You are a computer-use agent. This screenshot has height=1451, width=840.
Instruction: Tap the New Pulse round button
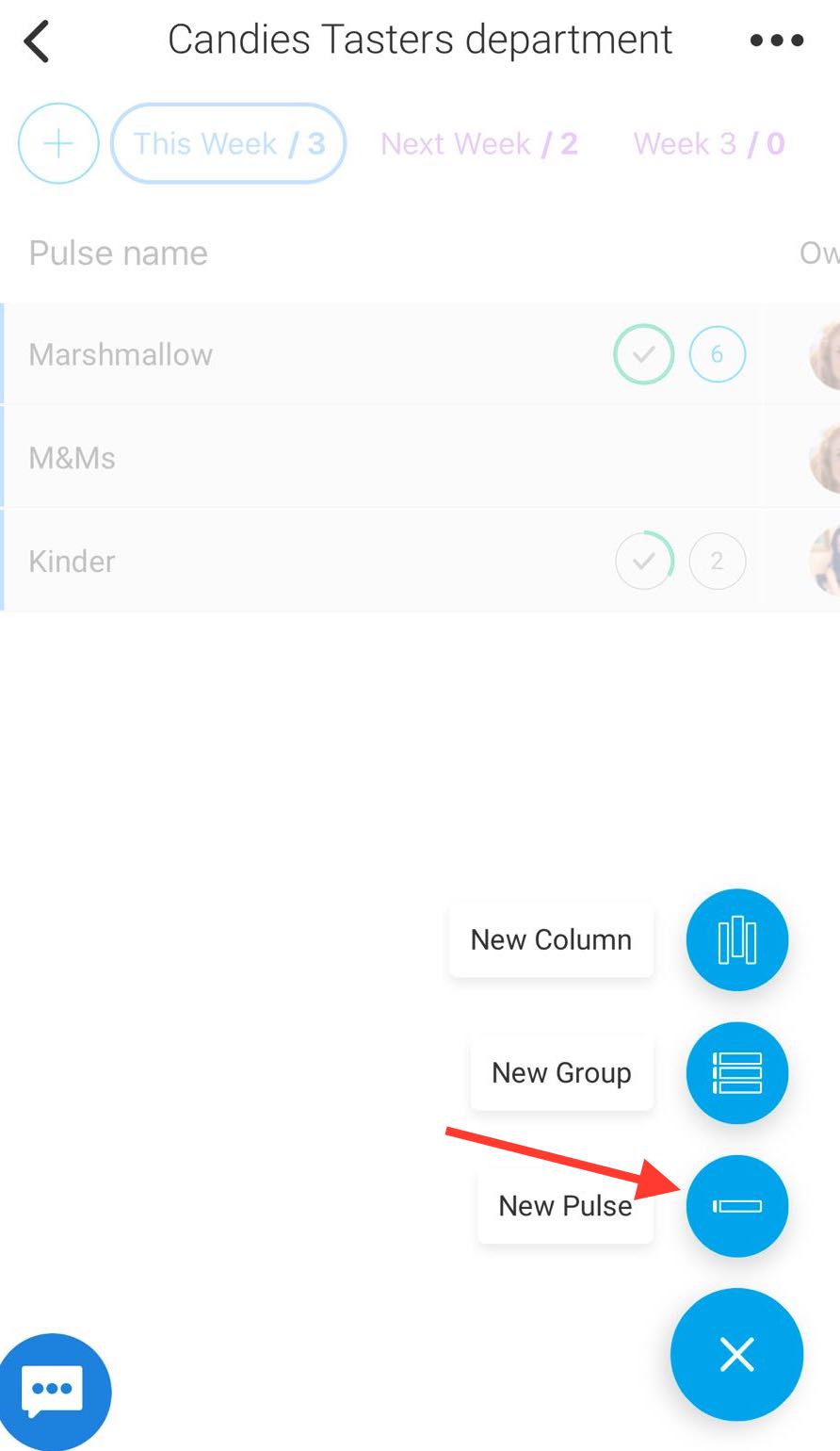736,1206
